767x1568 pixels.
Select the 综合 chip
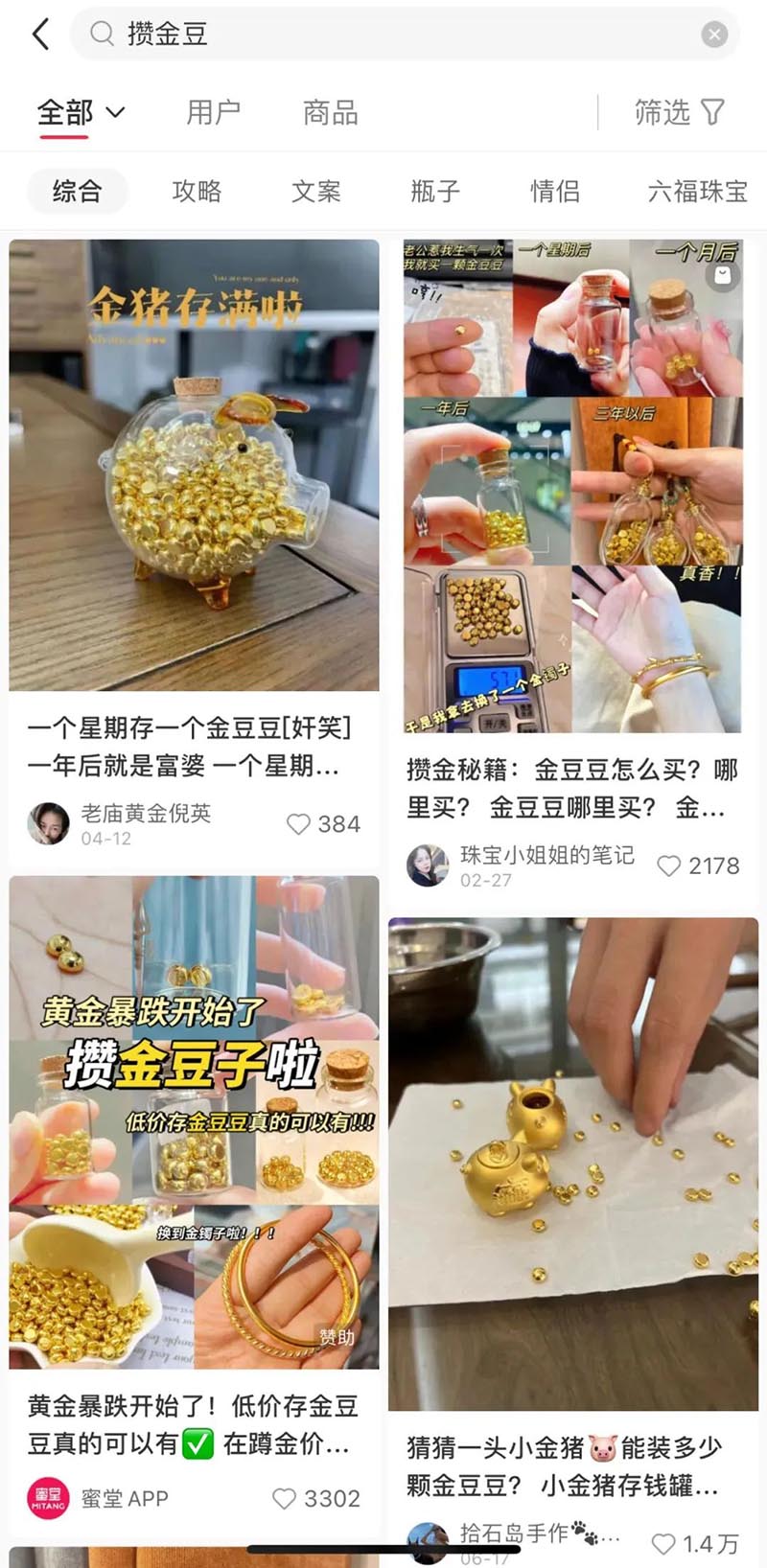pyautogui.click(x=77, y=191)
